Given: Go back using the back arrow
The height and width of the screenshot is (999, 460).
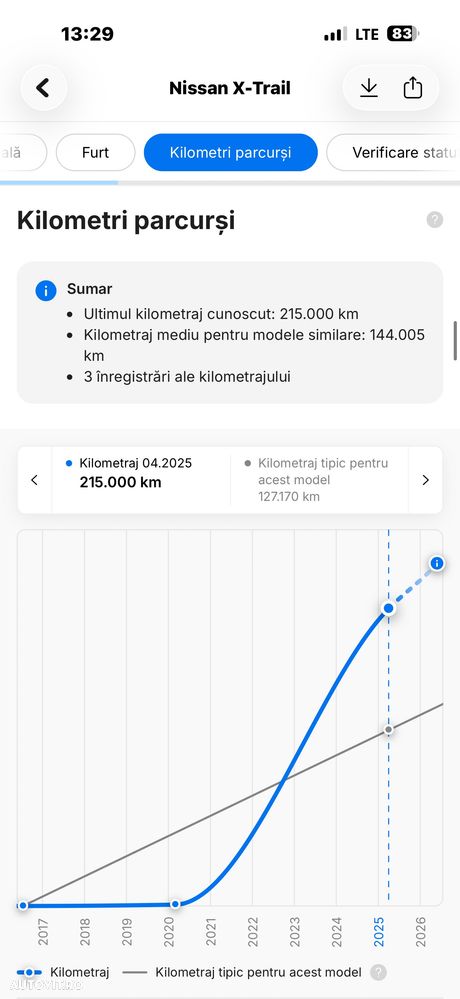Looking at the screenshot, I should coord(43,88).
